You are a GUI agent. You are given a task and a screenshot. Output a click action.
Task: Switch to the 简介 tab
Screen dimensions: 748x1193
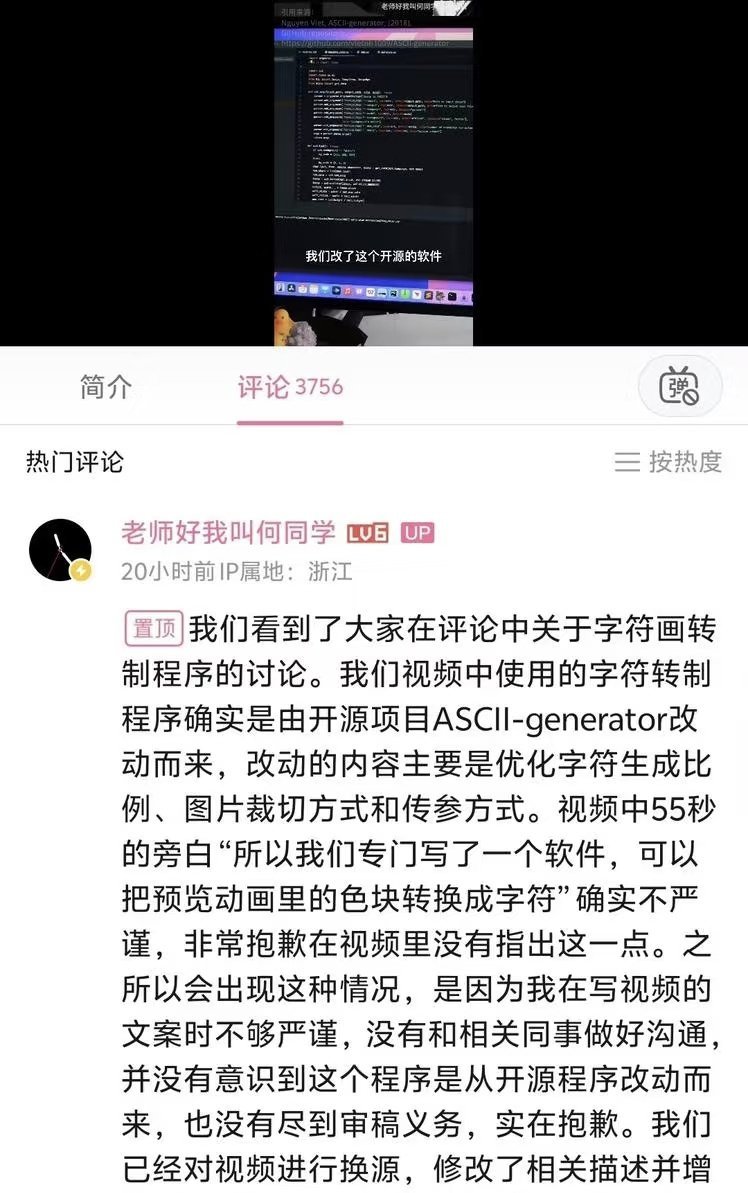(105, 387)
